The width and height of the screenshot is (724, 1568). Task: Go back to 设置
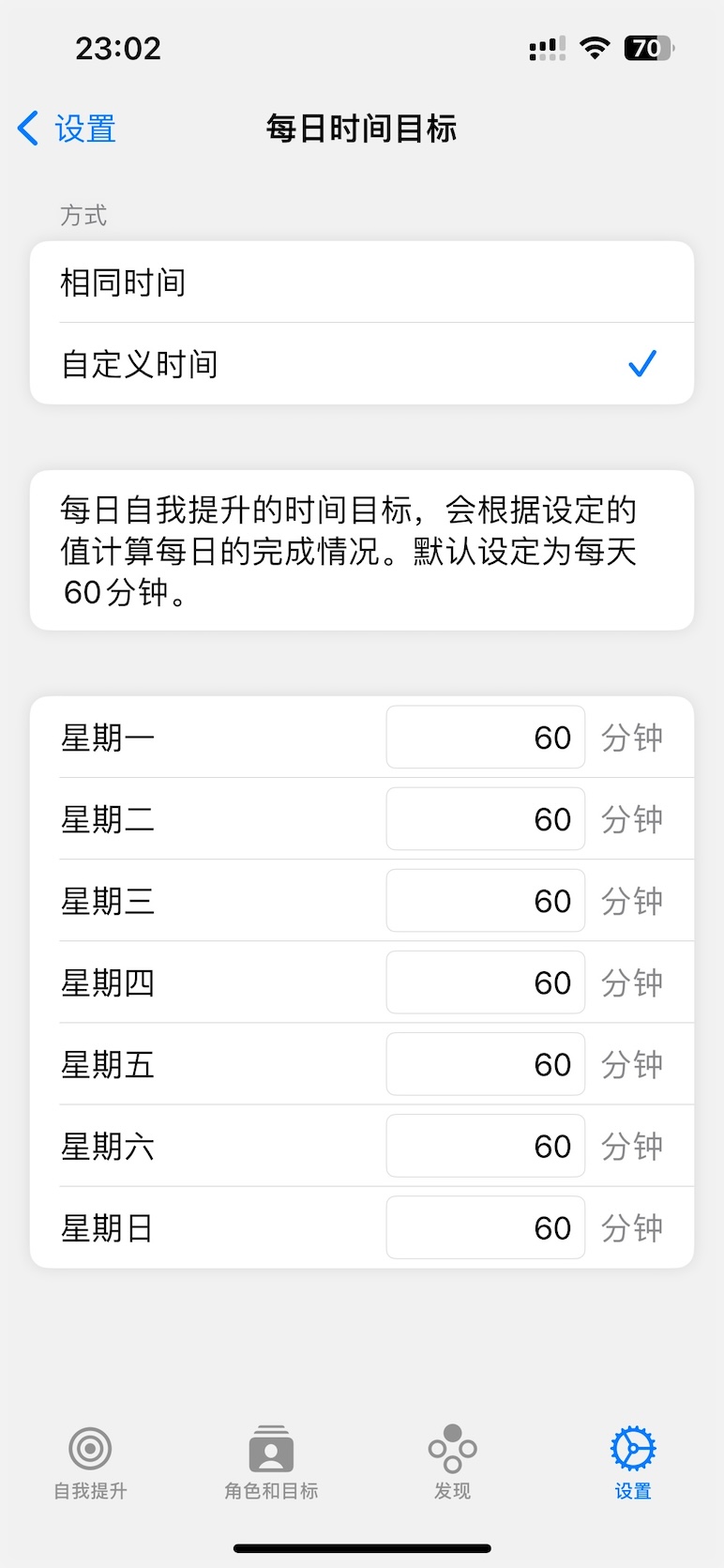[68, 129]
